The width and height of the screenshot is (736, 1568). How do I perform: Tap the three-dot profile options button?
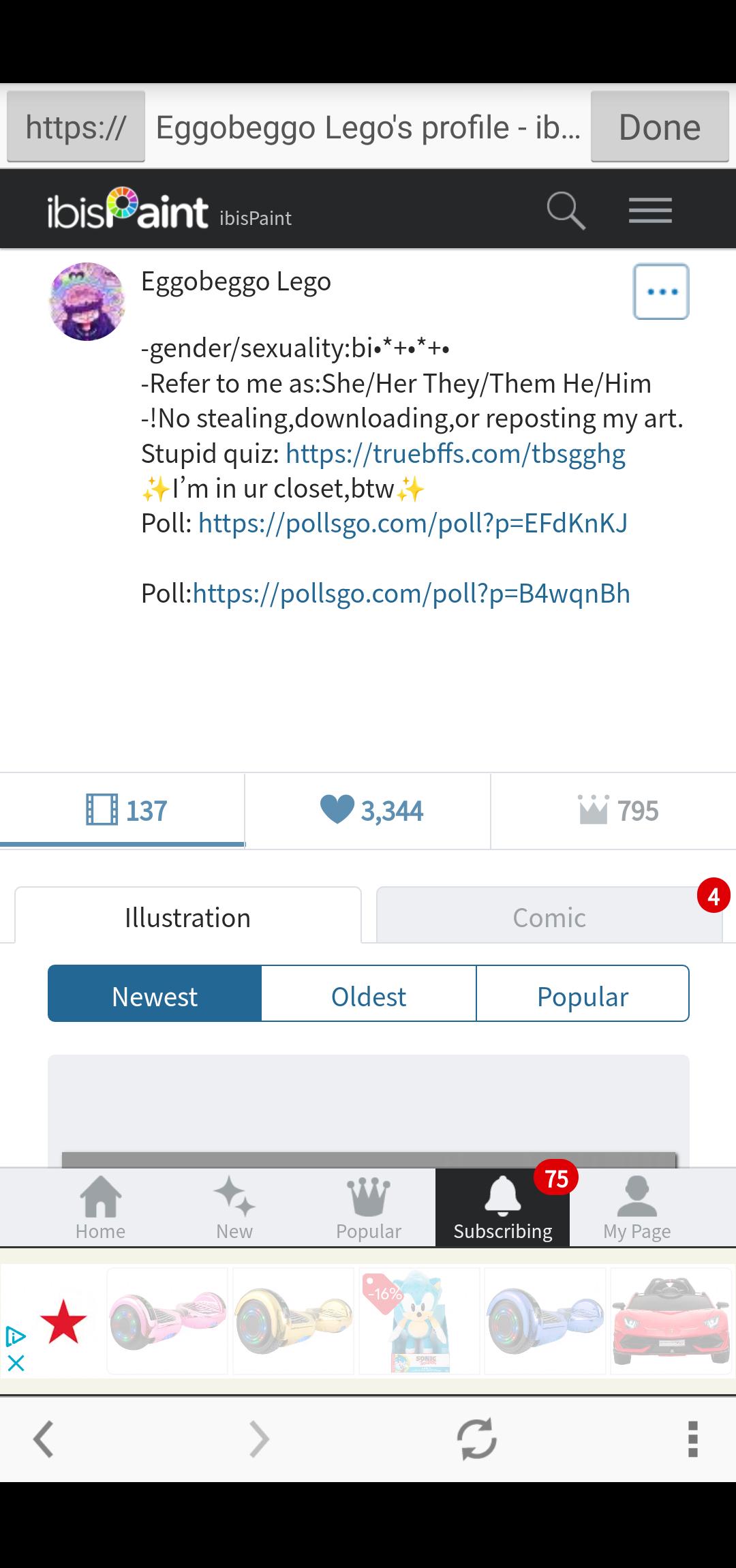(661, 292)
